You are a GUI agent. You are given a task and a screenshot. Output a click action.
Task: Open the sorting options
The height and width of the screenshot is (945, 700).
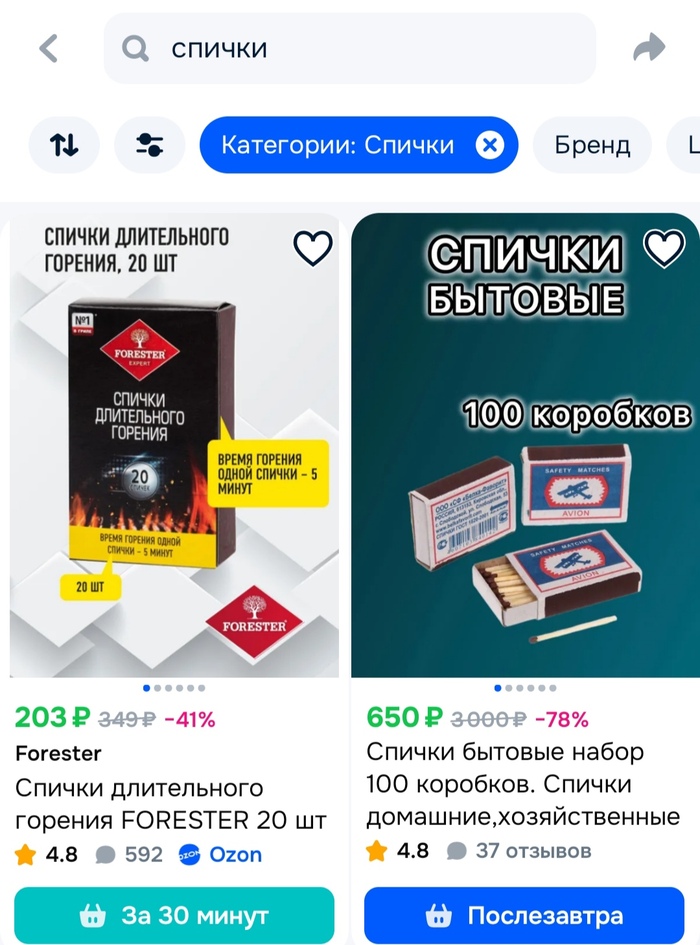64,145
